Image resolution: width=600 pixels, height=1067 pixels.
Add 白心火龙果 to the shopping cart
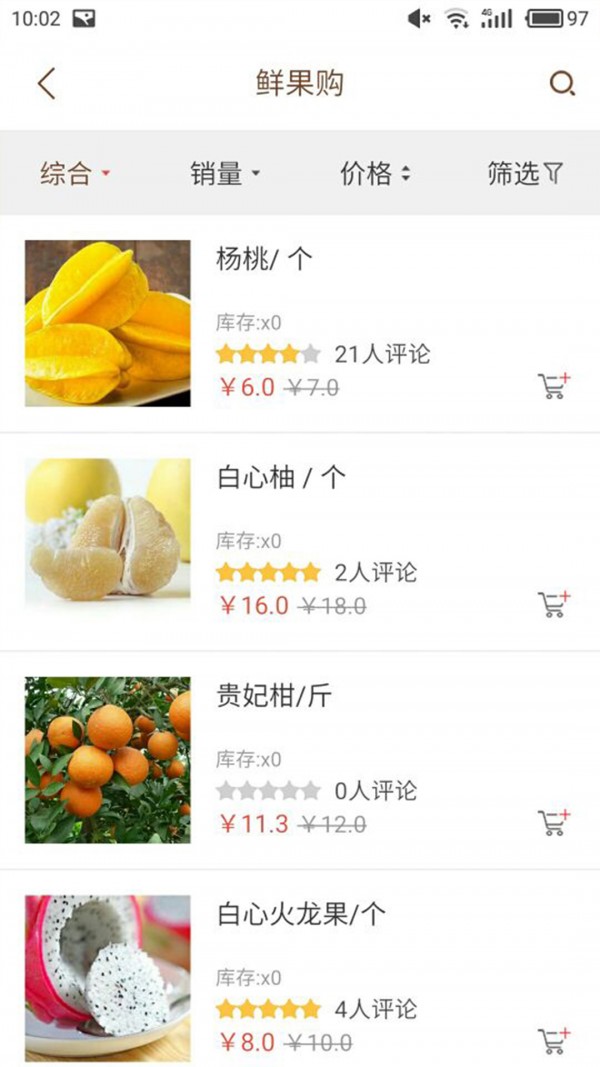pyautogui.click(x=553, y=1040)
